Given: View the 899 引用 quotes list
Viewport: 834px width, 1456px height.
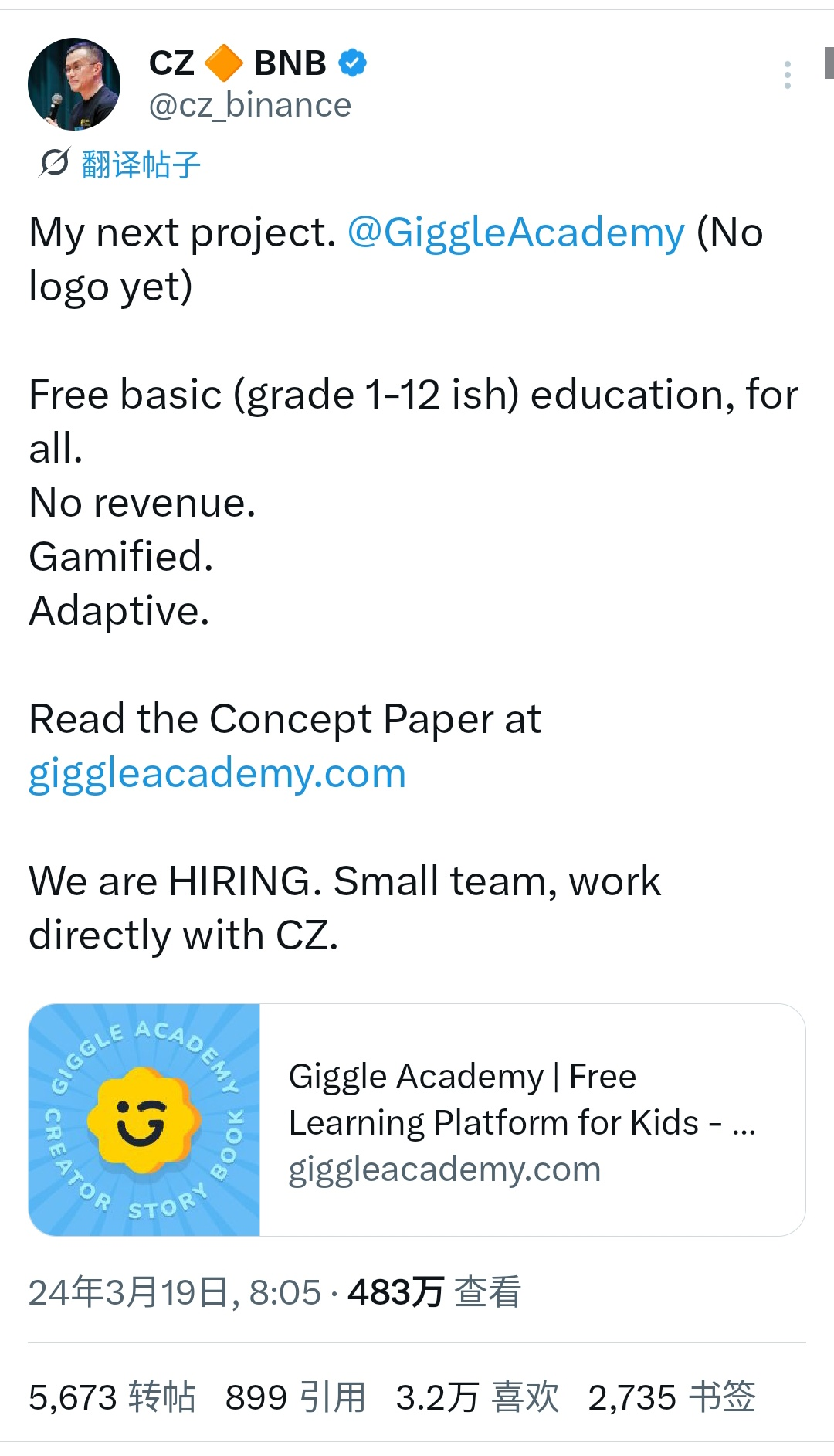Looking at the screenshot, I should [x=295, y=1397].
